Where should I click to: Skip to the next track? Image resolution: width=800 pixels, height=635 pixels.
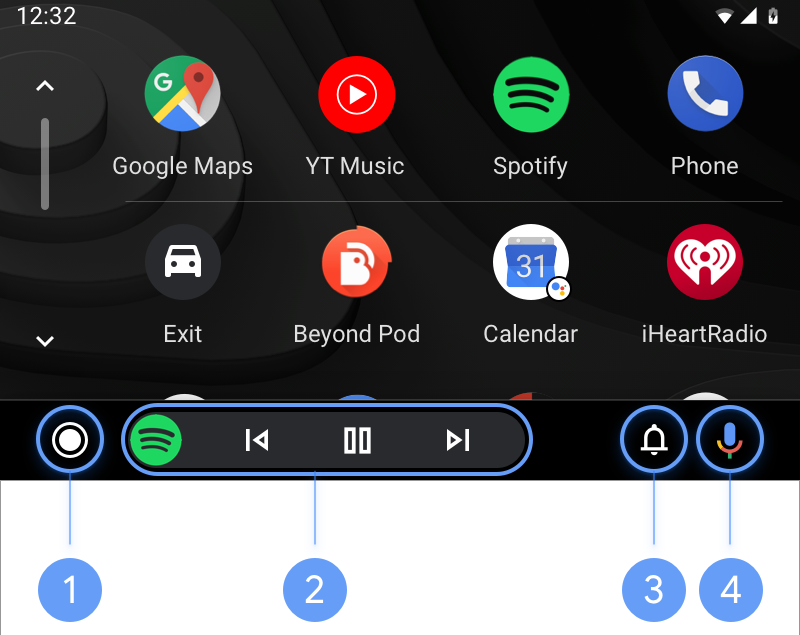458,440
